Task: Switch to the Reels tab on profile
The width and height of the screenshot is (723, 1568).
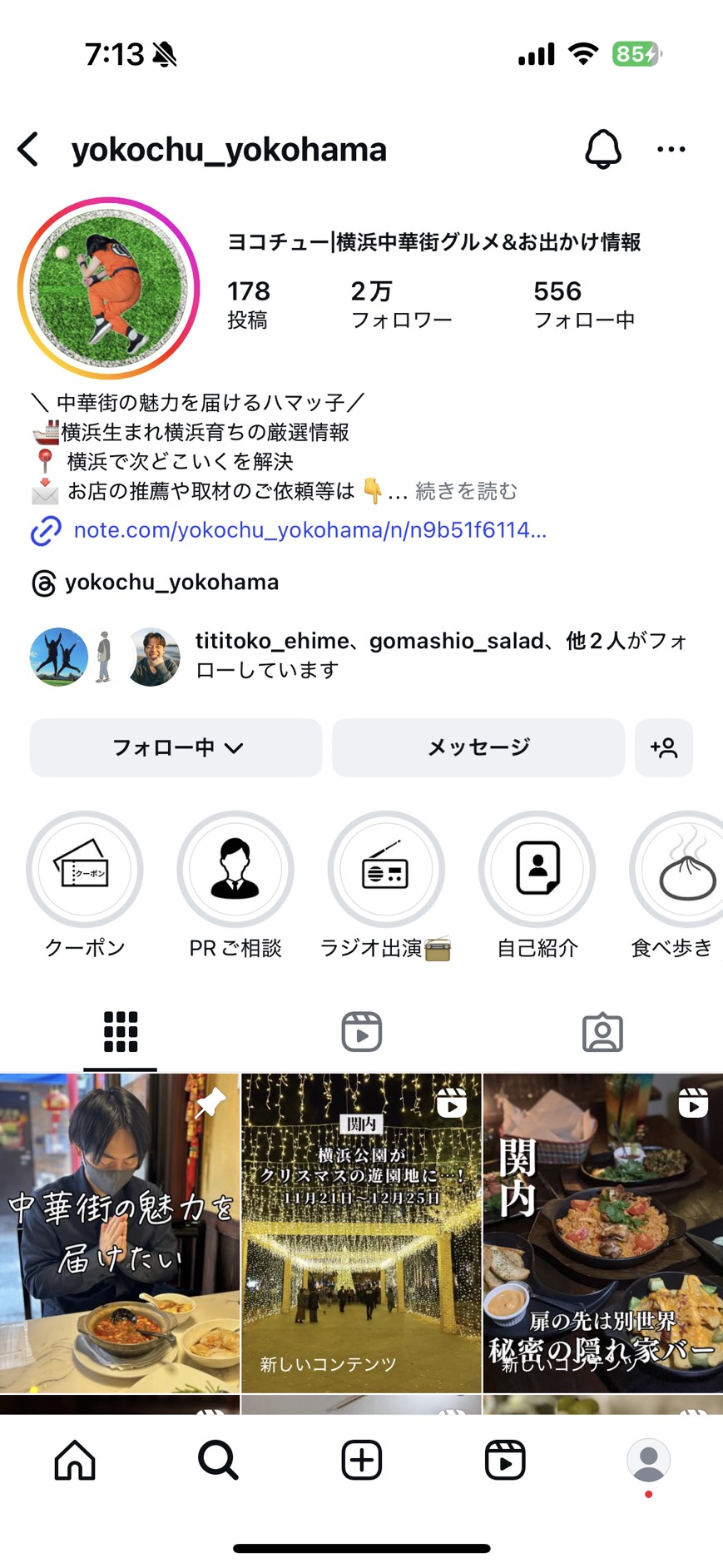Action: [361, 1032]
